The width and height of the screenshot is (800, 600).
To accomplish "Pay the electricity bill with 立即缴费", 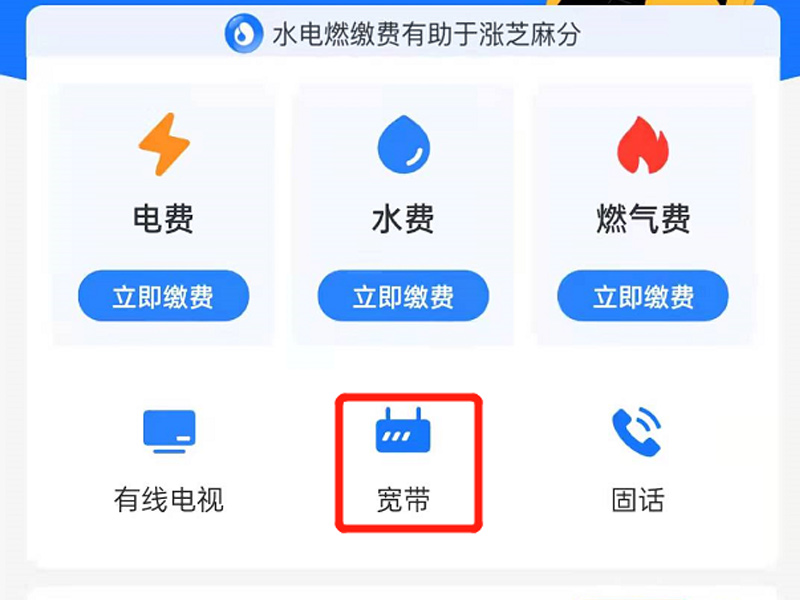I will (x=163, y=296).
